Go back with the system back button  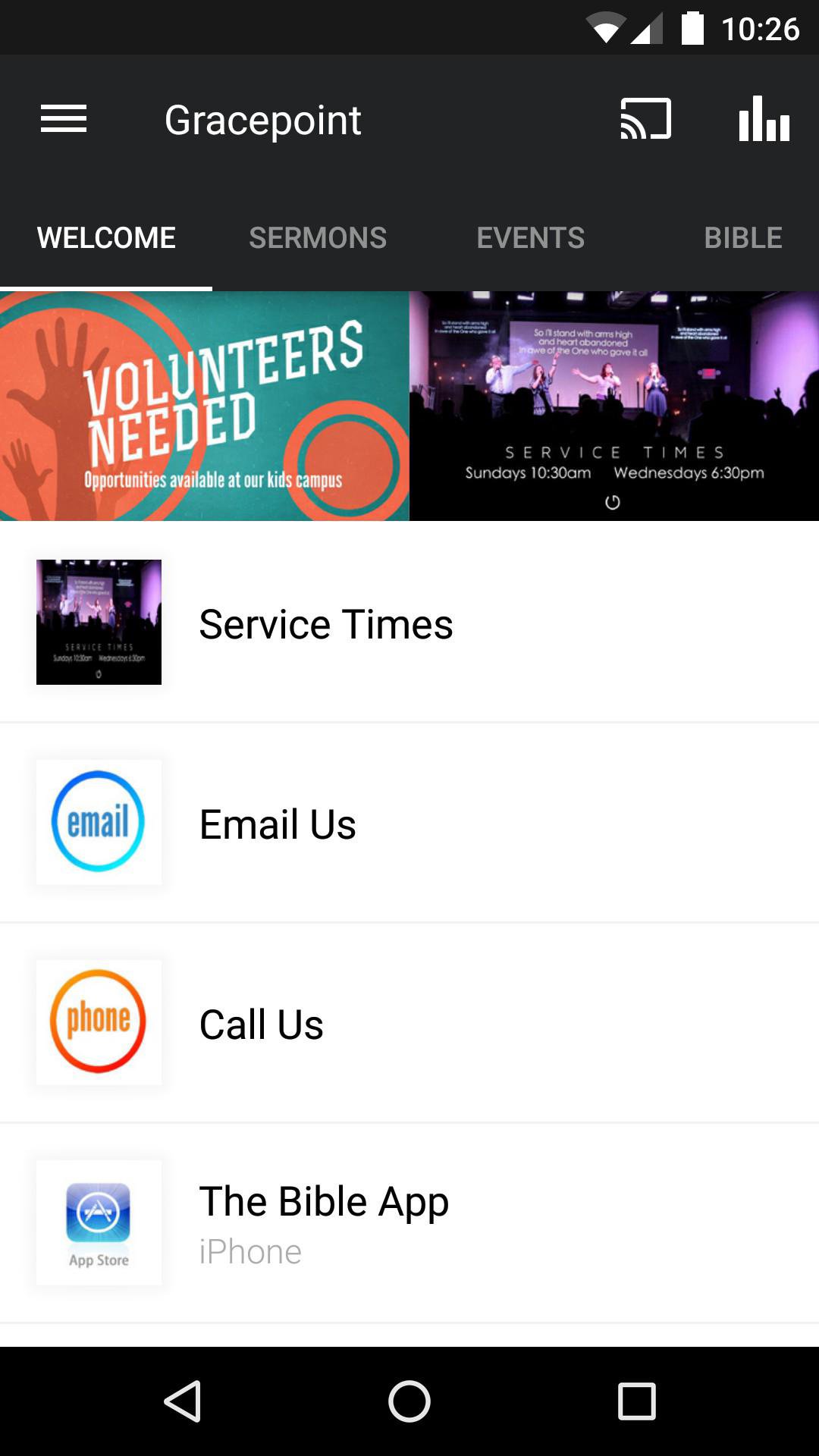pyautogui.click(x=182, y=1401)
